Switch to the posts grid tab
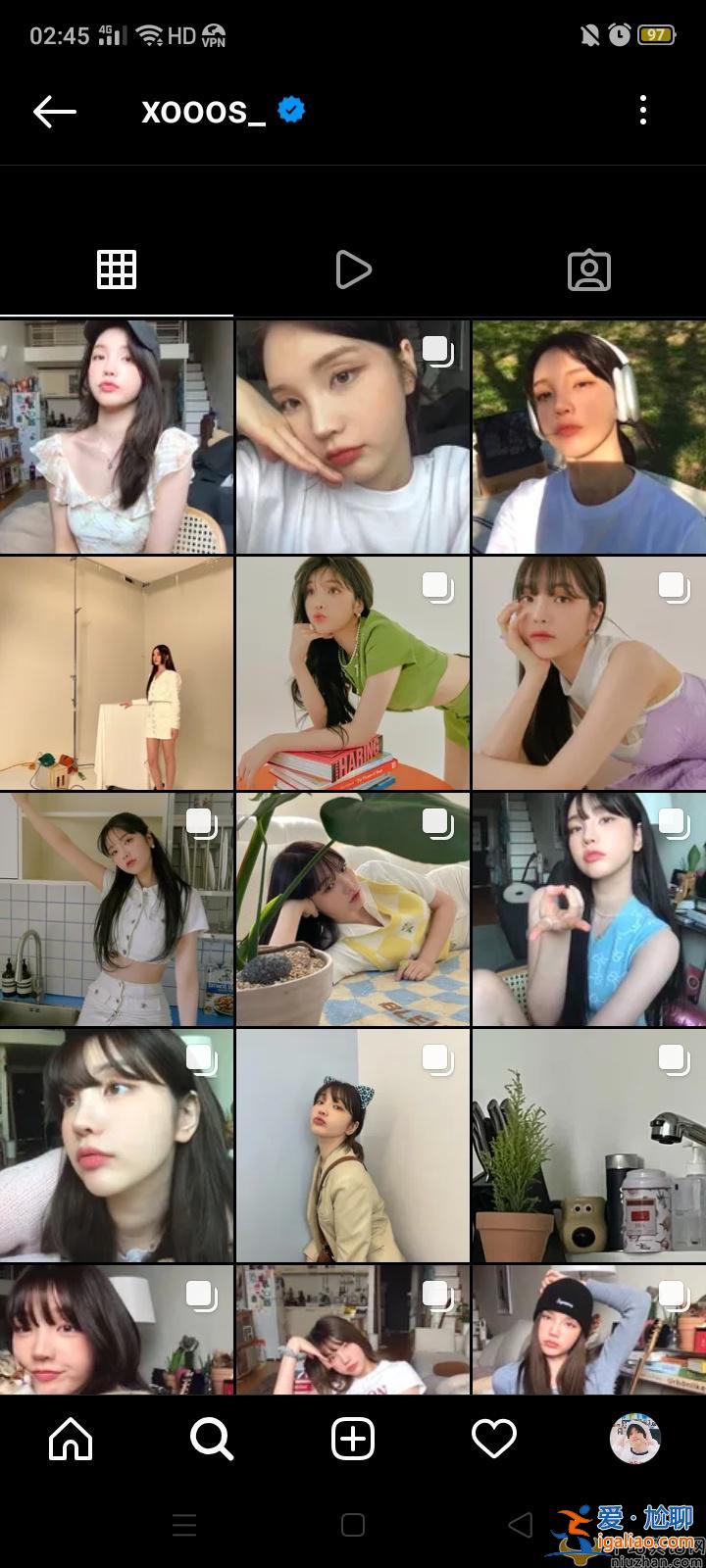 pos(117,269)
